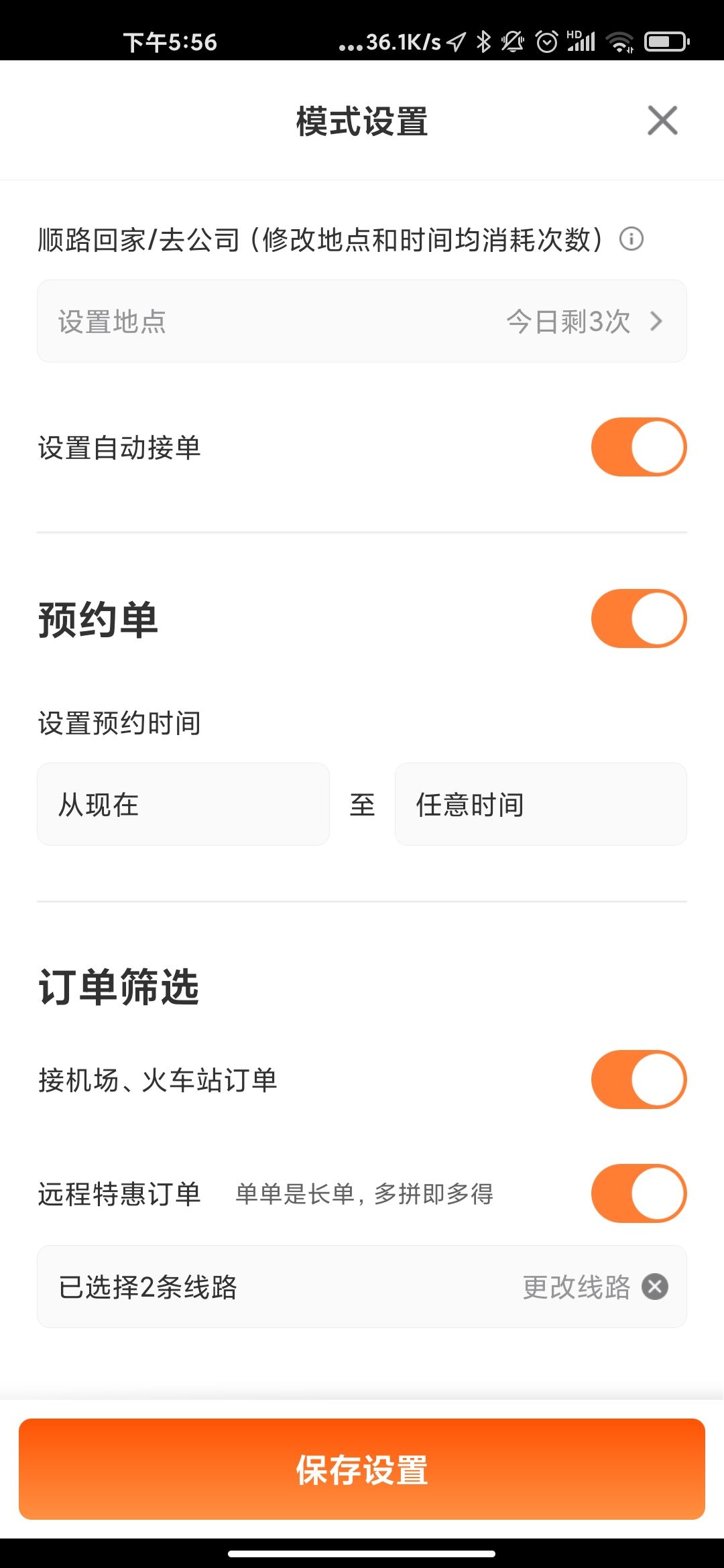Viewport: 724px width, 1568px height.
Task: Close the 模式设置 page
Action: [x=662, y=121]
